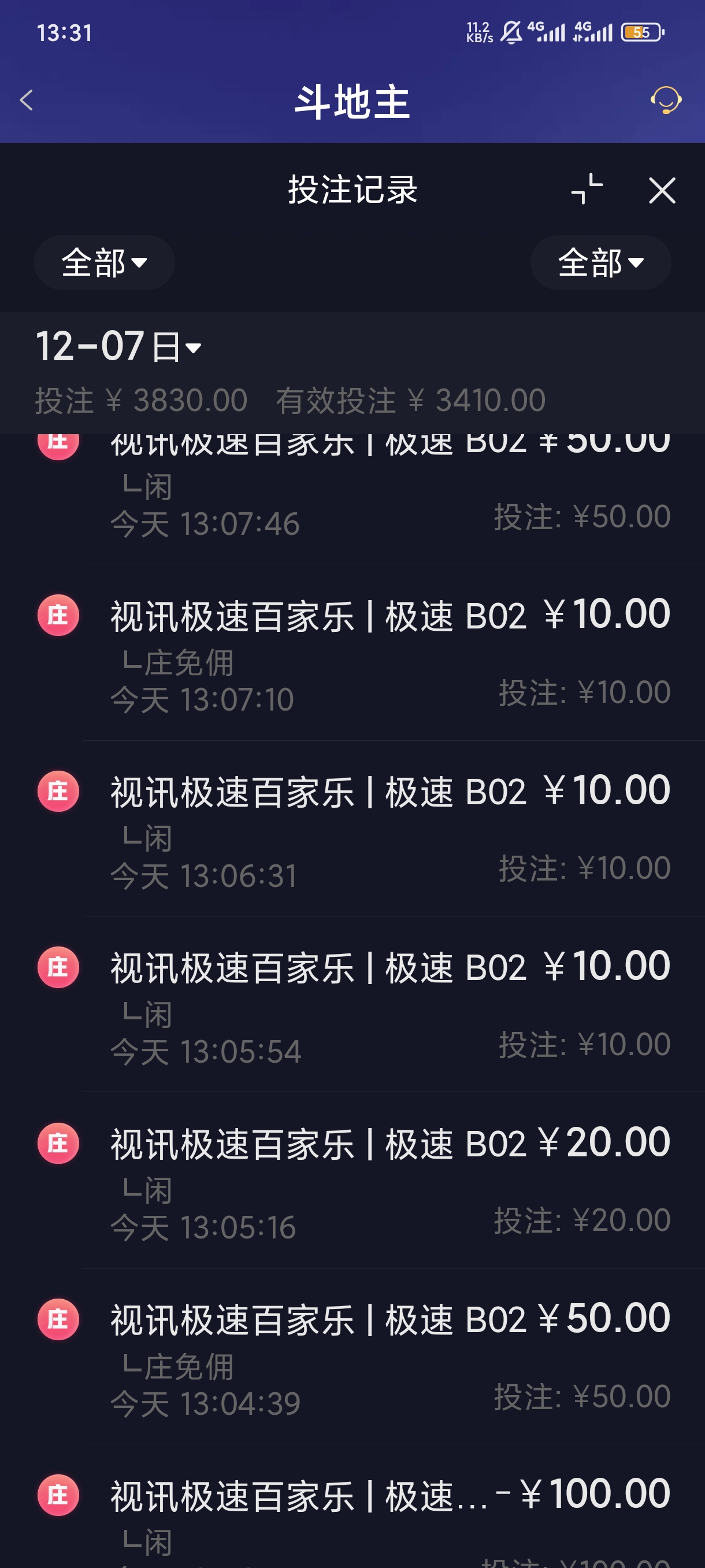This screenshot has height=1568, width=705.
Task: View the bet record at 13:05:54
Action: coord(389,1006)
